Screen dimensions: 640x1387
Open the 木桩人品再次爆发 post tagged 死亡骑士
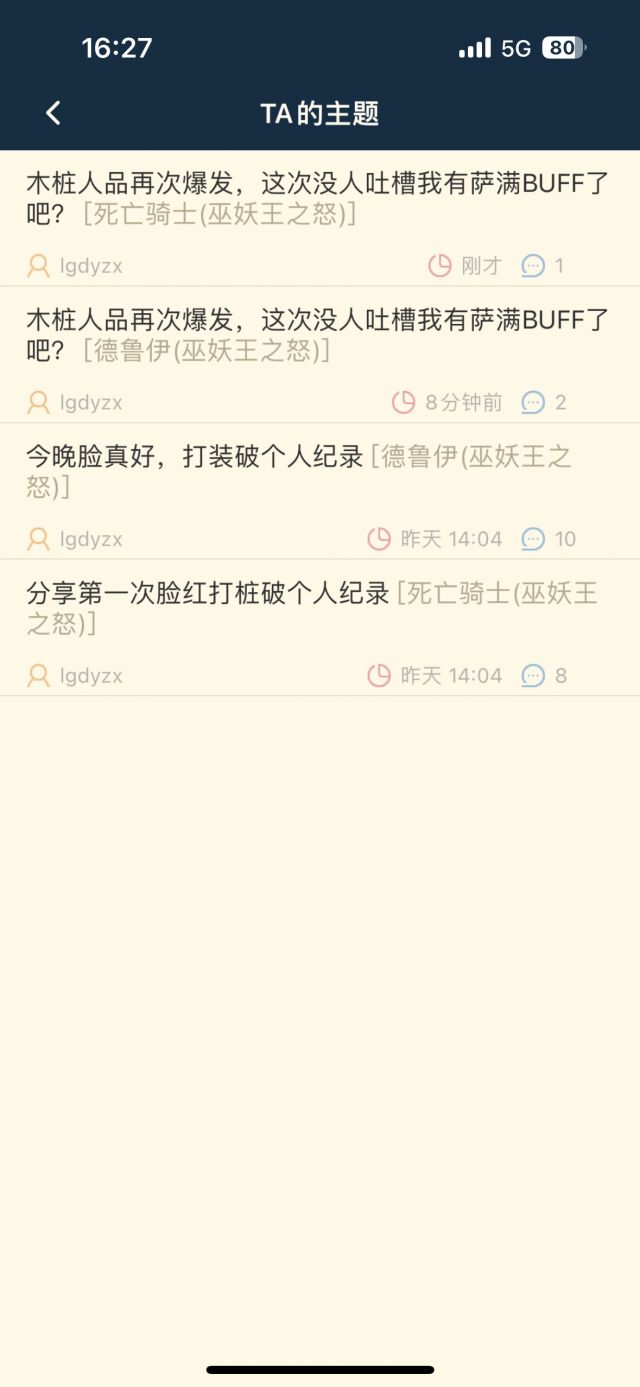320,219
